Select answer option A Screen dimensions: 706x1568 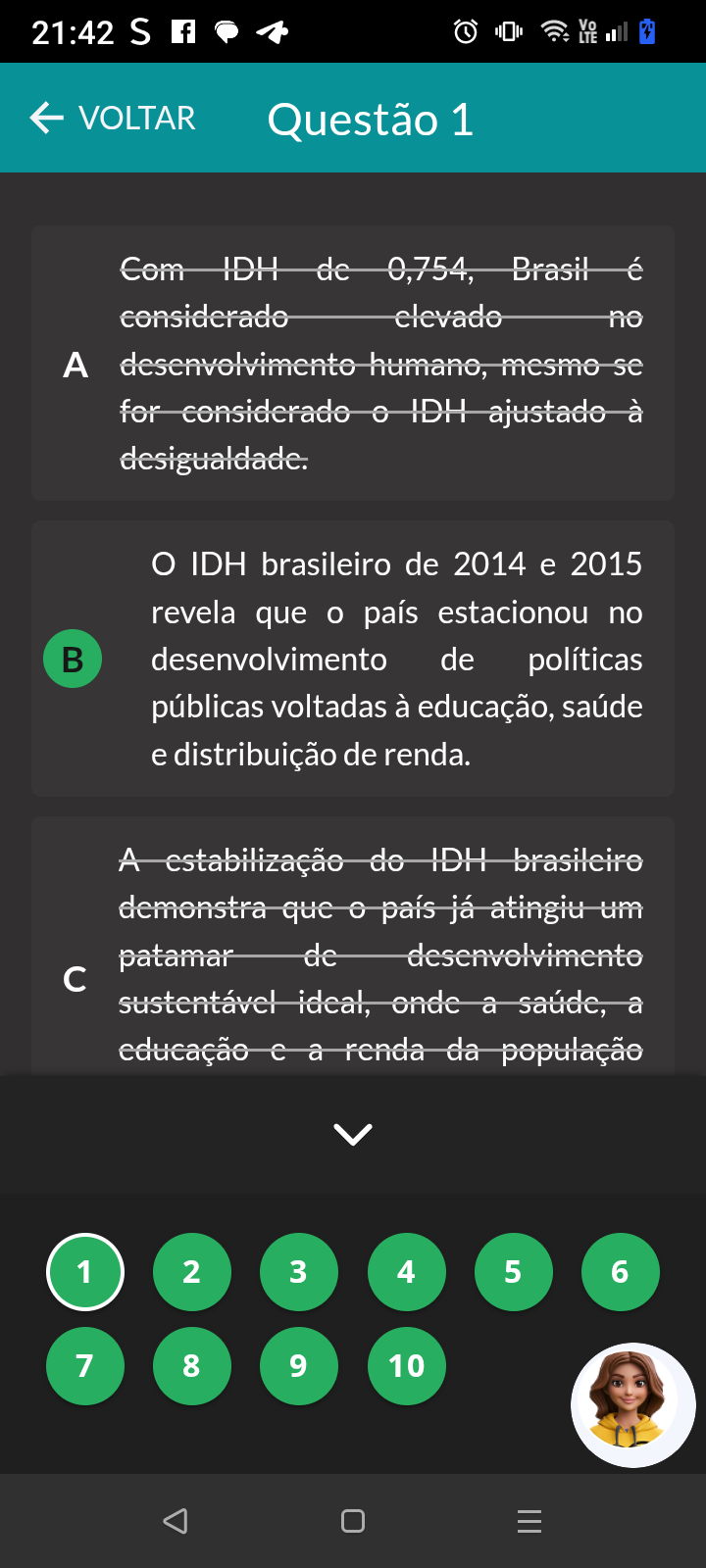[x=353, y=364]
